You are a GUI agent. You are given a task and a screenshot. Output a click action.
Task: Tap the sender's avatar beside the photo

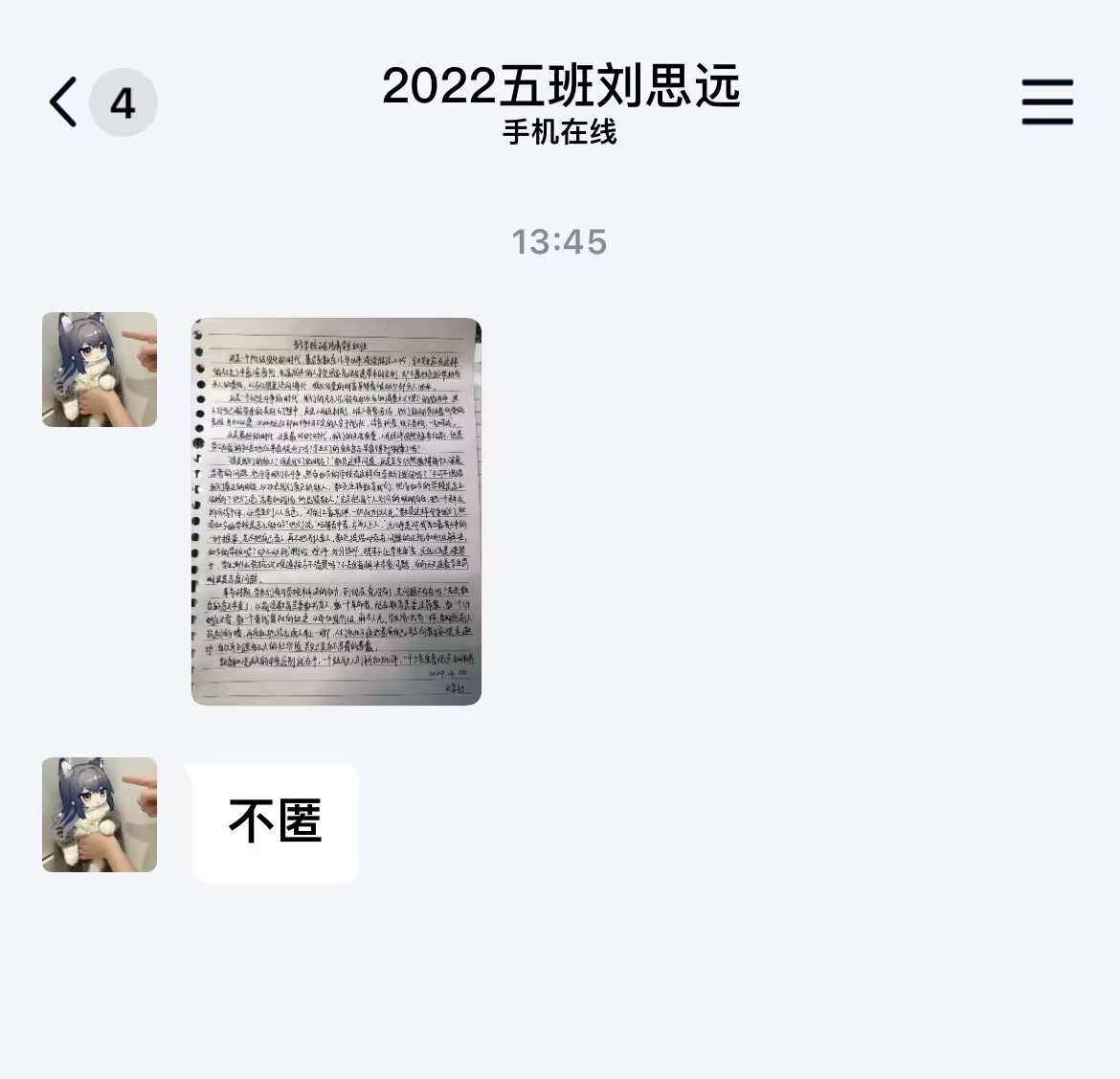100,370
